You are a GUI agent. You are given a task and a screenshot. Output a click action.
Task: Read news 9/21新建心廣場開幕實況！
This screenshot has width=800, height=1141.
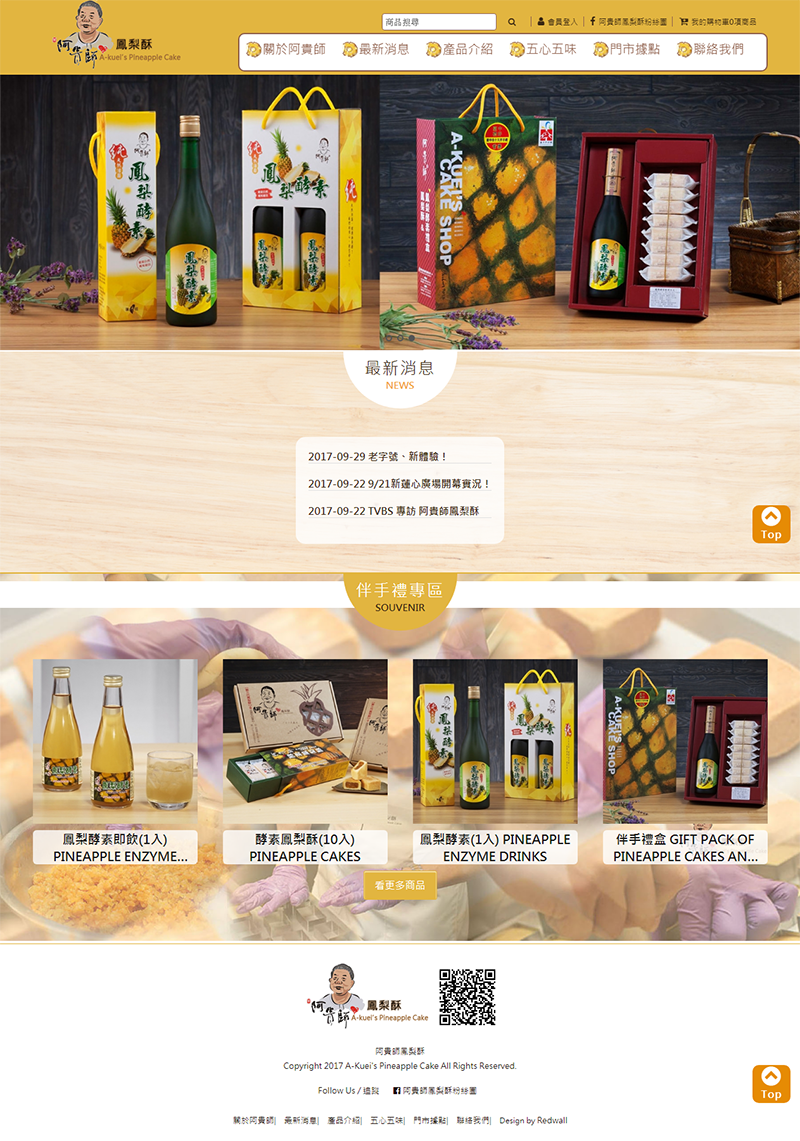[399, 484]
